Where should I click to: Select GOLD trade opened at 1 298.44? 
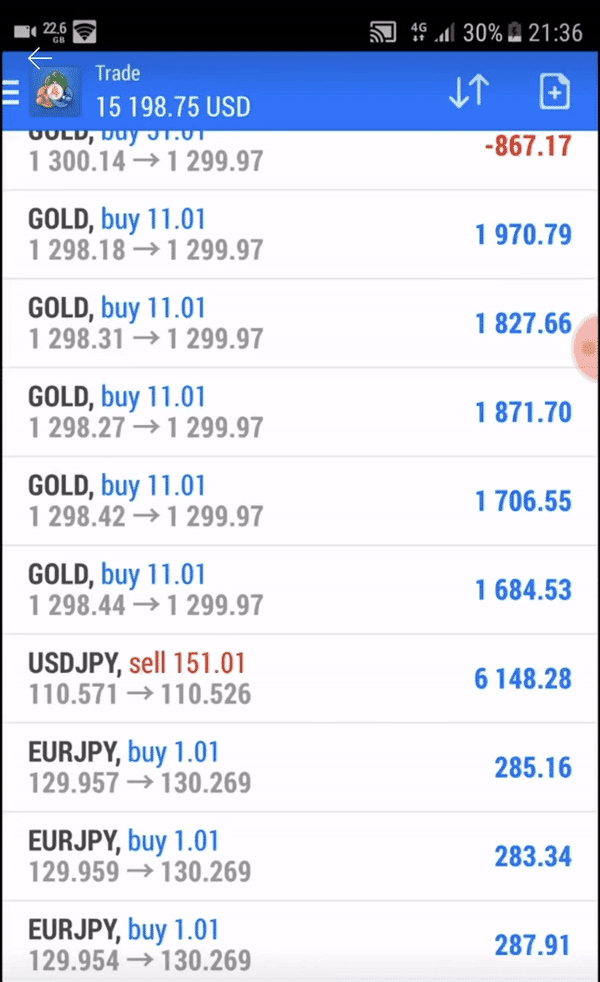300,590
